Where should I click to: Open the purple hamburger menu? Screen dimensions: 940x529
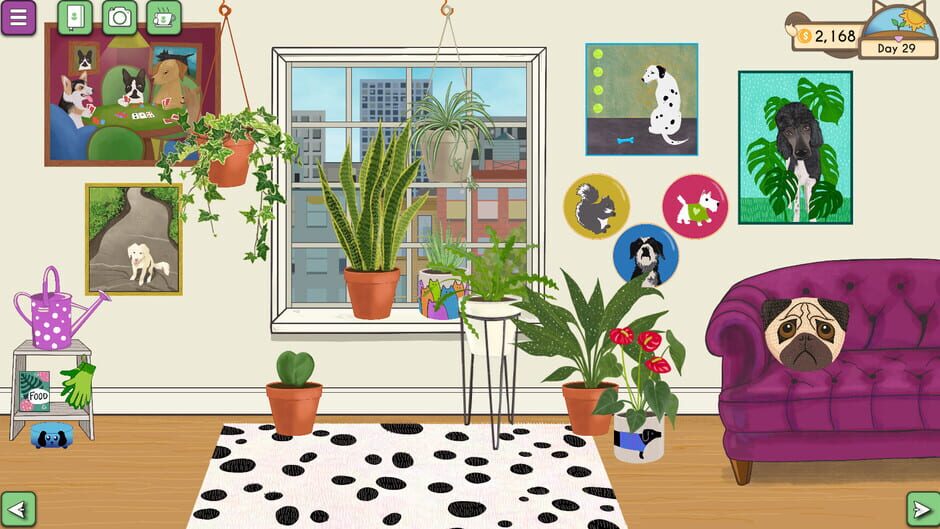pos(18,17)
